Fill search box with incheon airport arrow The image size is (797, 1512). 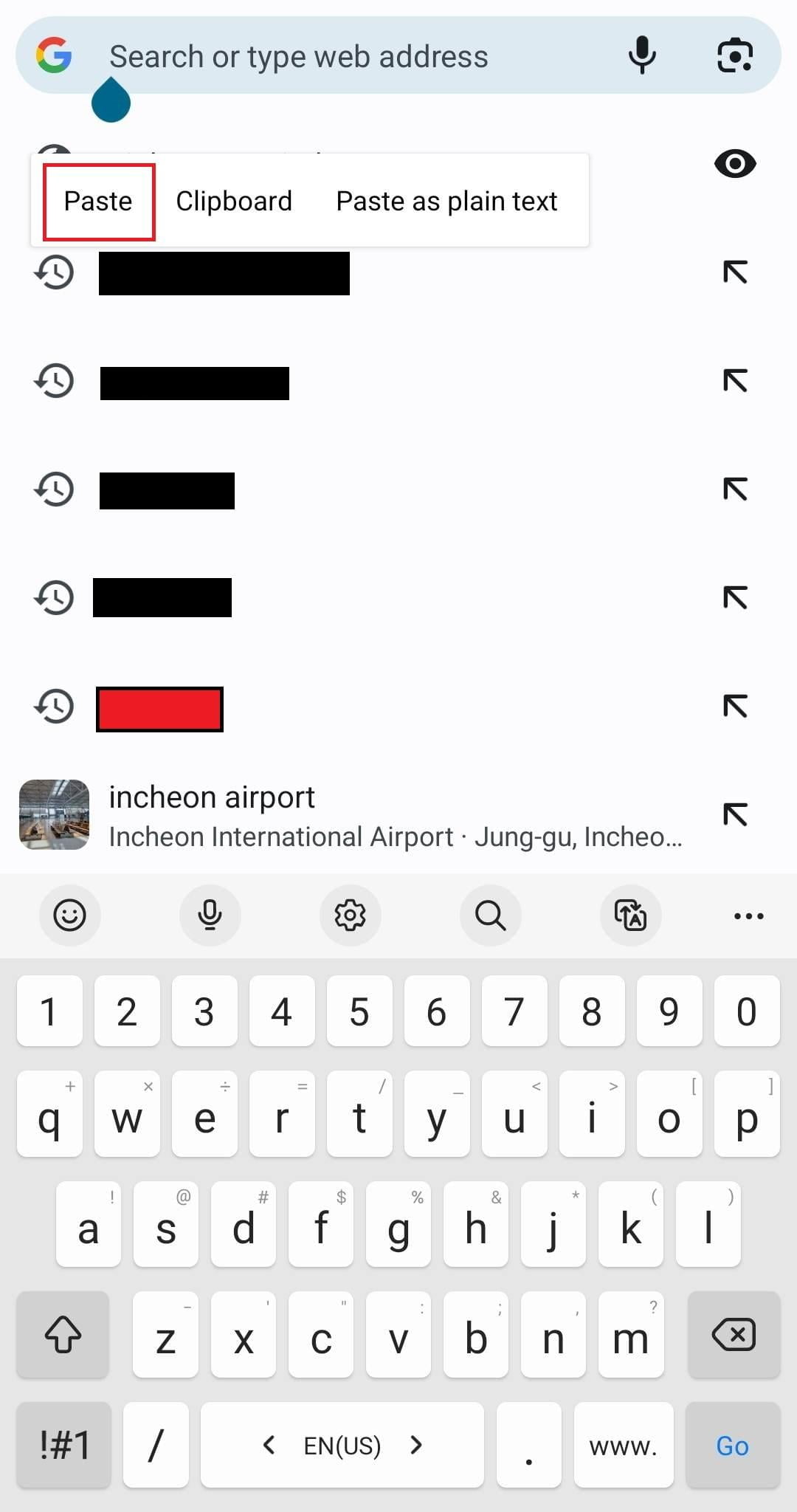tap(735, 814)
